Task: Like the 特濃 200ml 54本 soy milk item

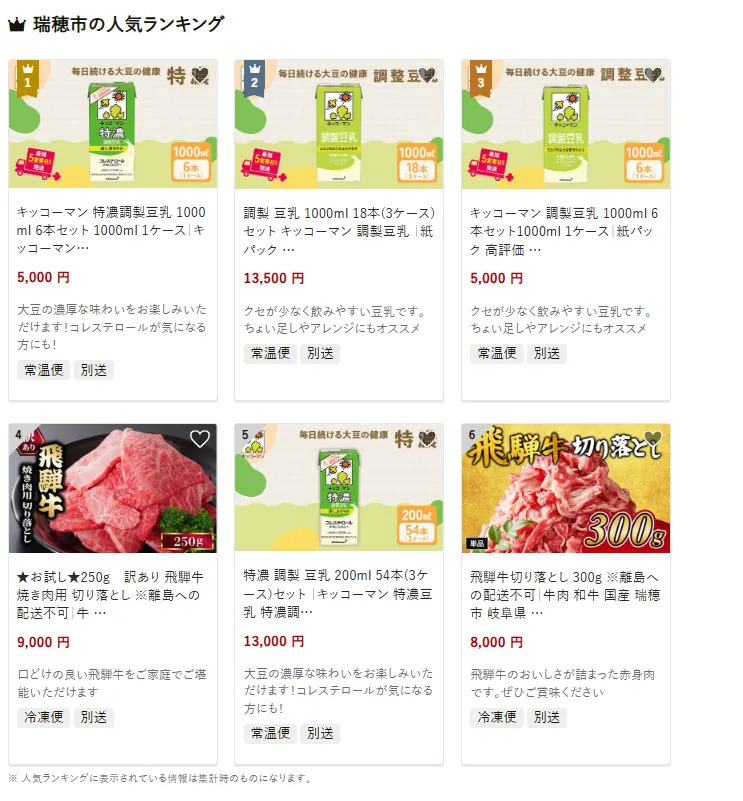Action: [x=427, y=439]
